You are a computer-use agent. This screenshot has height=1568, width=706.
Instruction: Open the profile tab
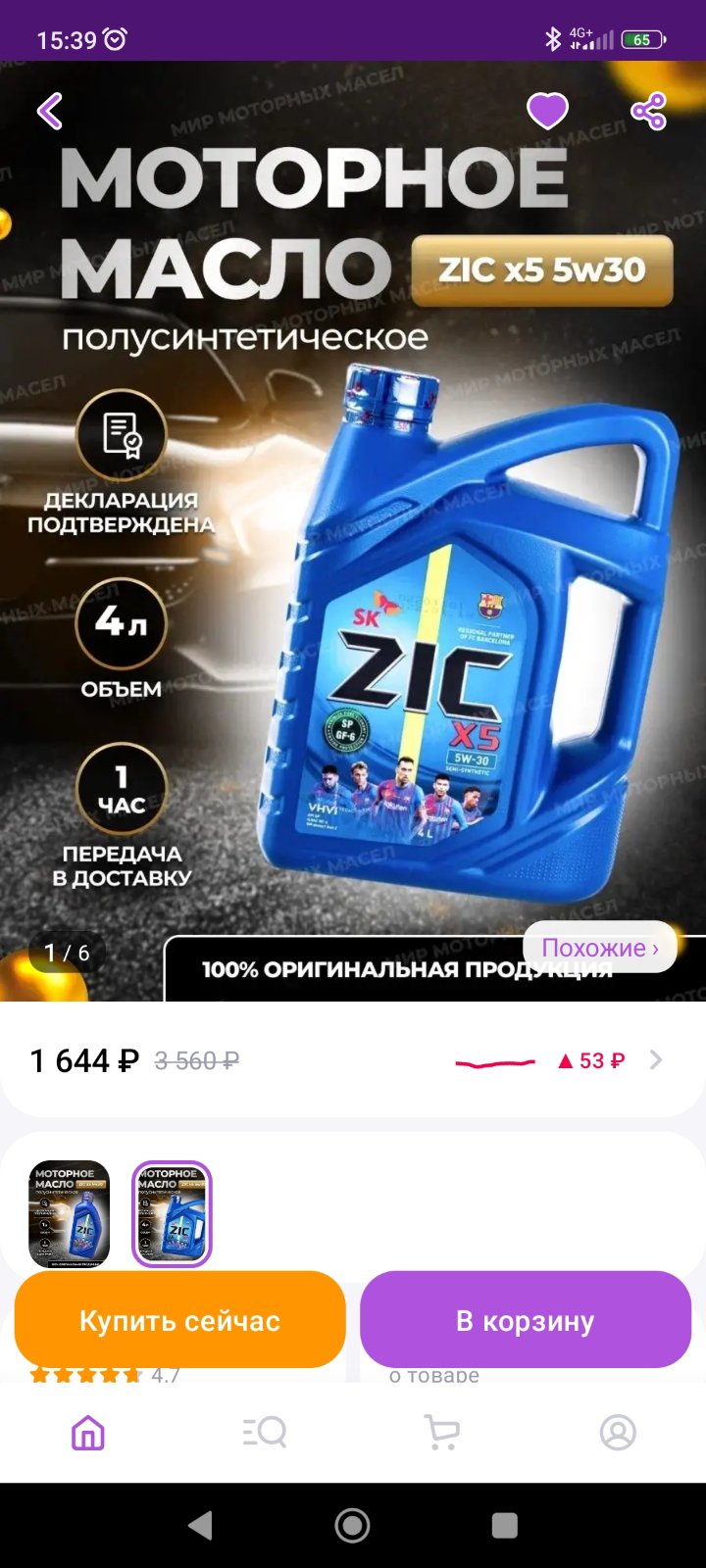[618, 1433]
